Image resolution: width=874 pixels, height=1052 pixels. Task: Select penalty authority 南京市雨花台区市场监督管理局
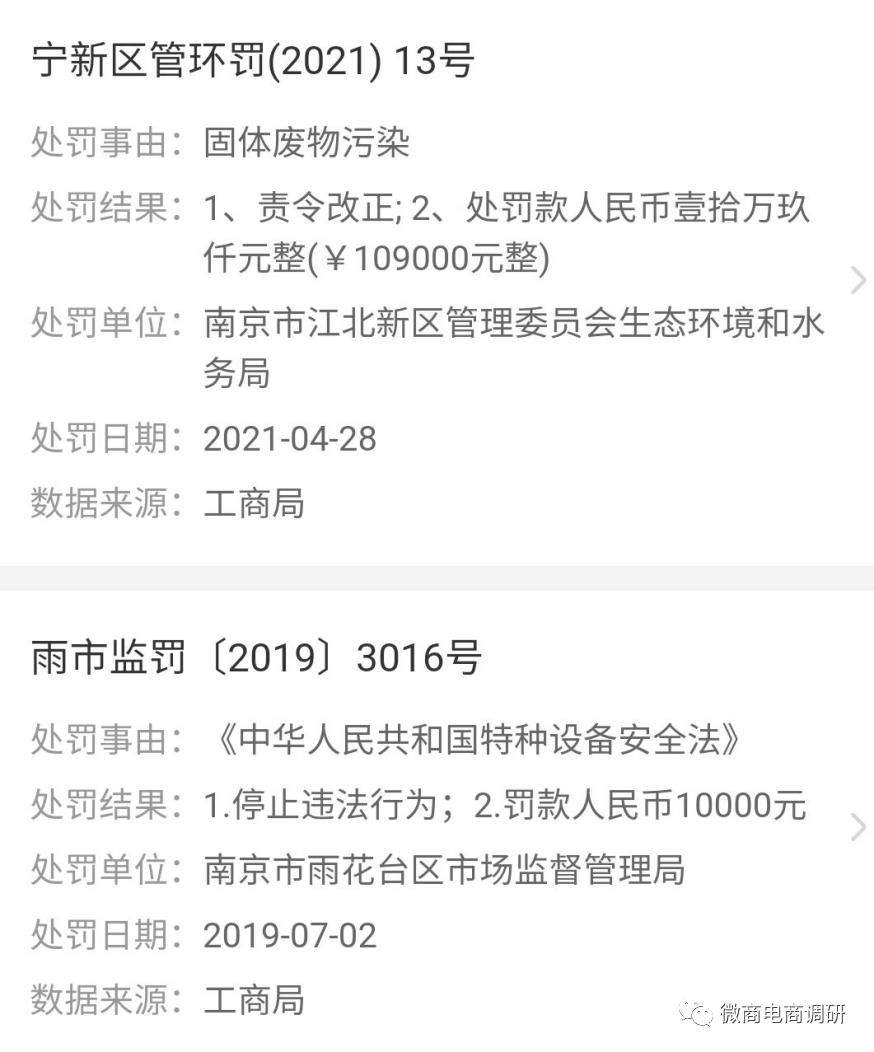coord(445,869)
